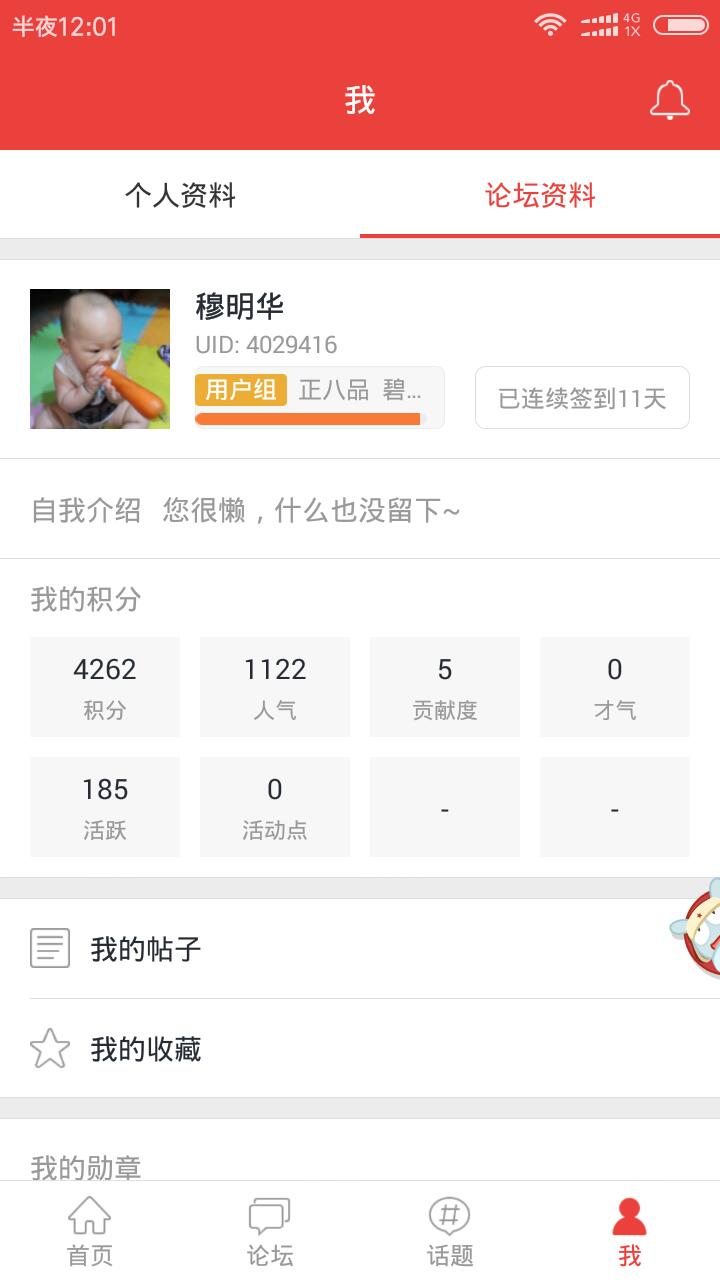The height and width of the screenshot is (1280, 720).
Task: Open the 积分 4262 tile
Action: pyautogui.click(x=105, y=687)
